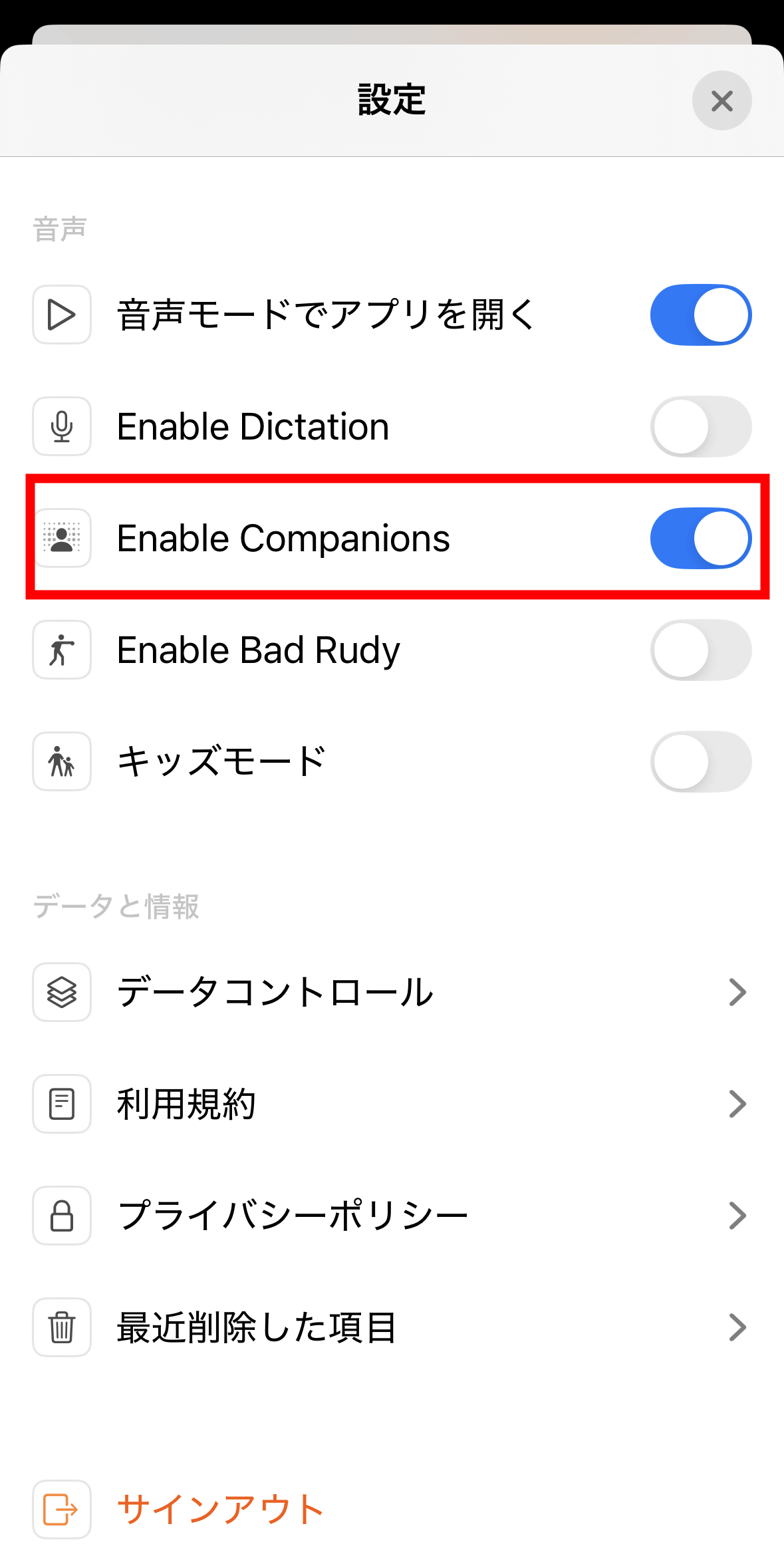
Task: Open データコントロール settings
Action: point(391,992)
